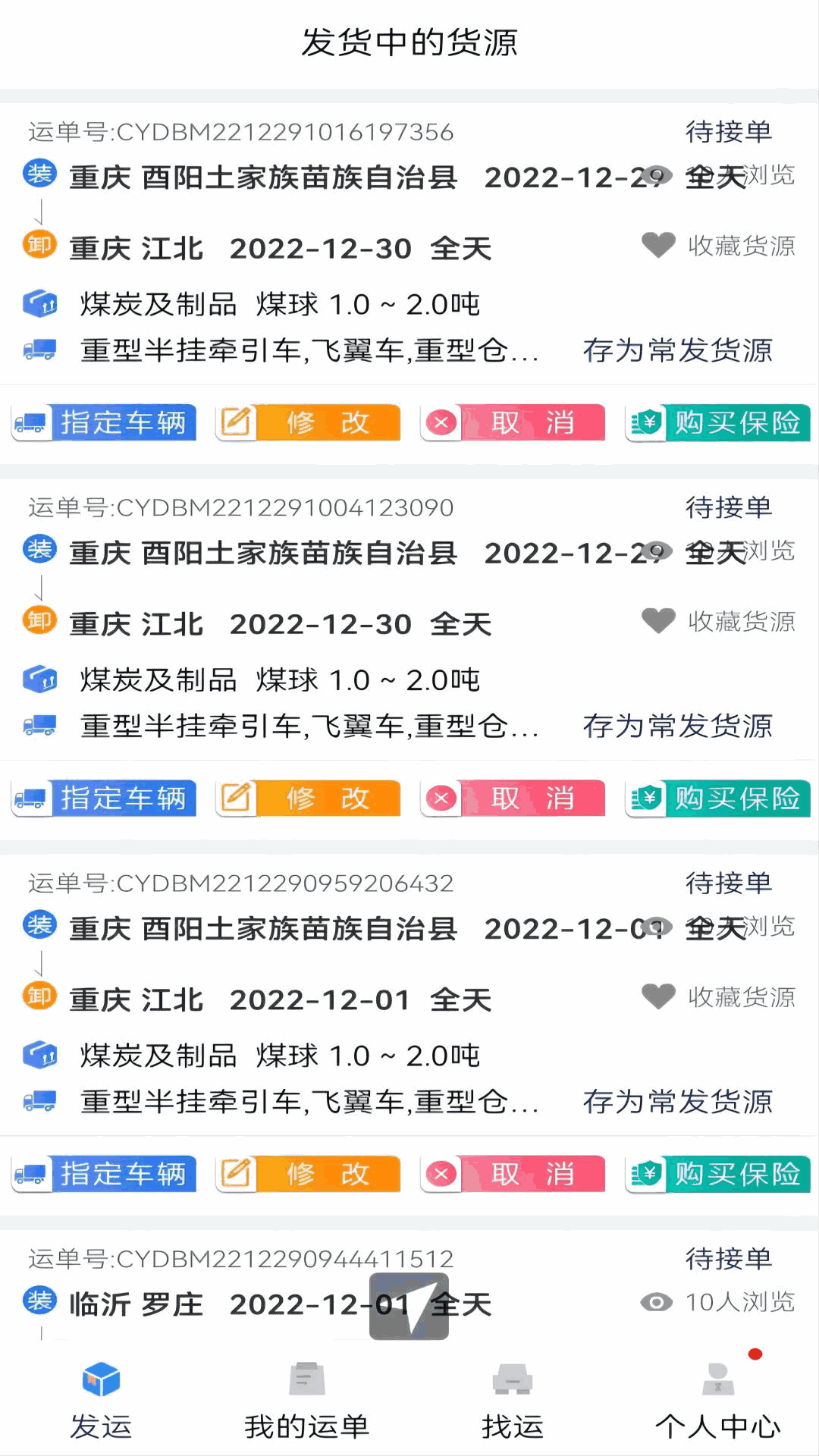Buy insurance for waybill CYDBM2212291016197356
The height and width of the screenshot is (1456, 819).
pyautogui.click(x=717, y=422)
